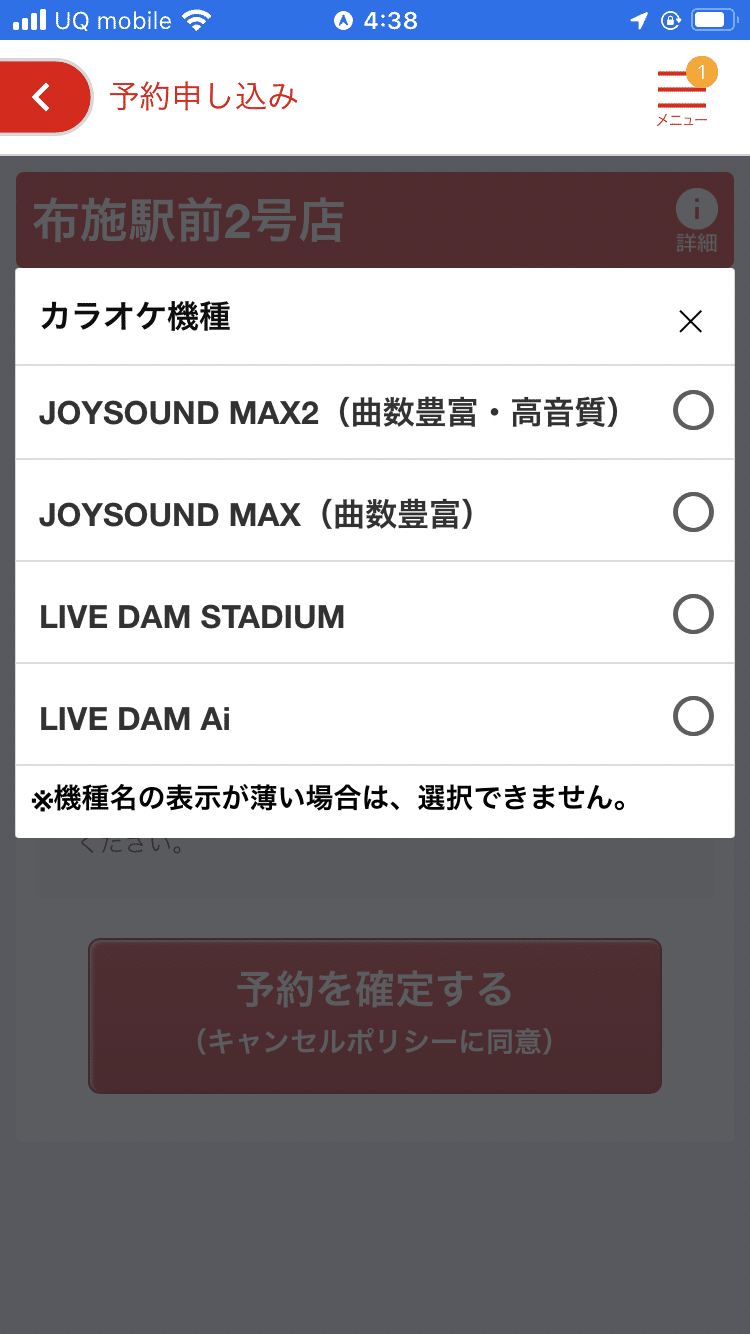Open the メニュー hamburger menu
Image resolution: width=750 pixels, height=1334 pixels.
click(x=682, y=96)
